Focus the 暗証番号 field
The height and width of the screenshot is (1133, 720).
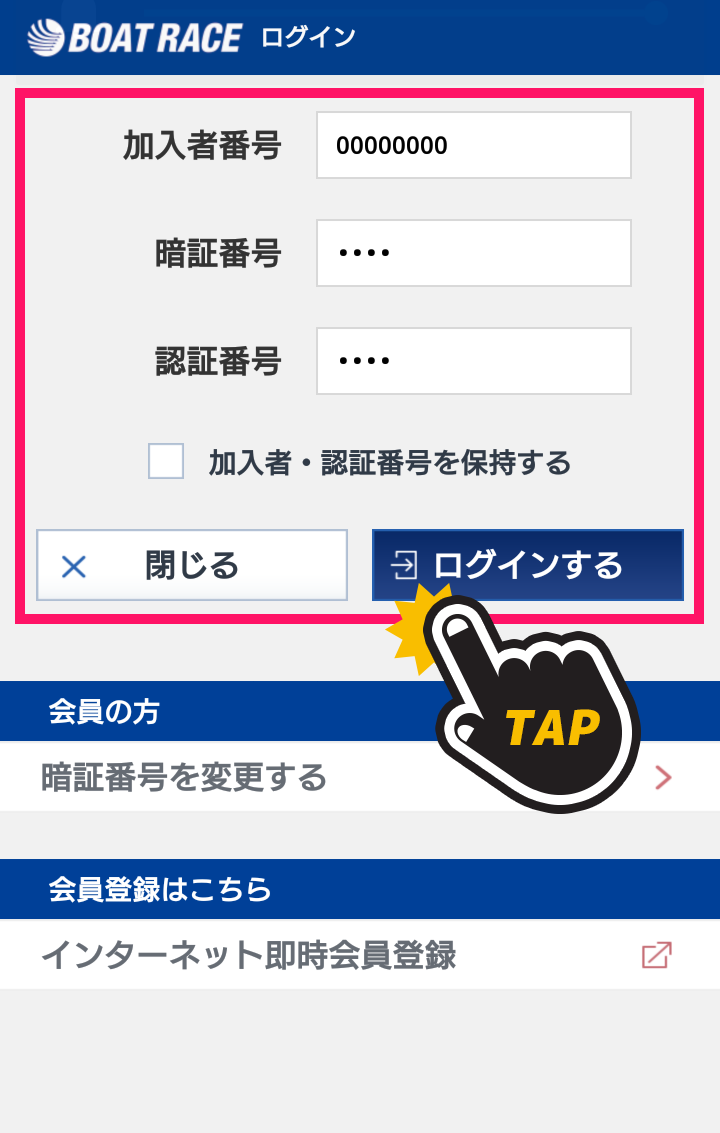473,253
